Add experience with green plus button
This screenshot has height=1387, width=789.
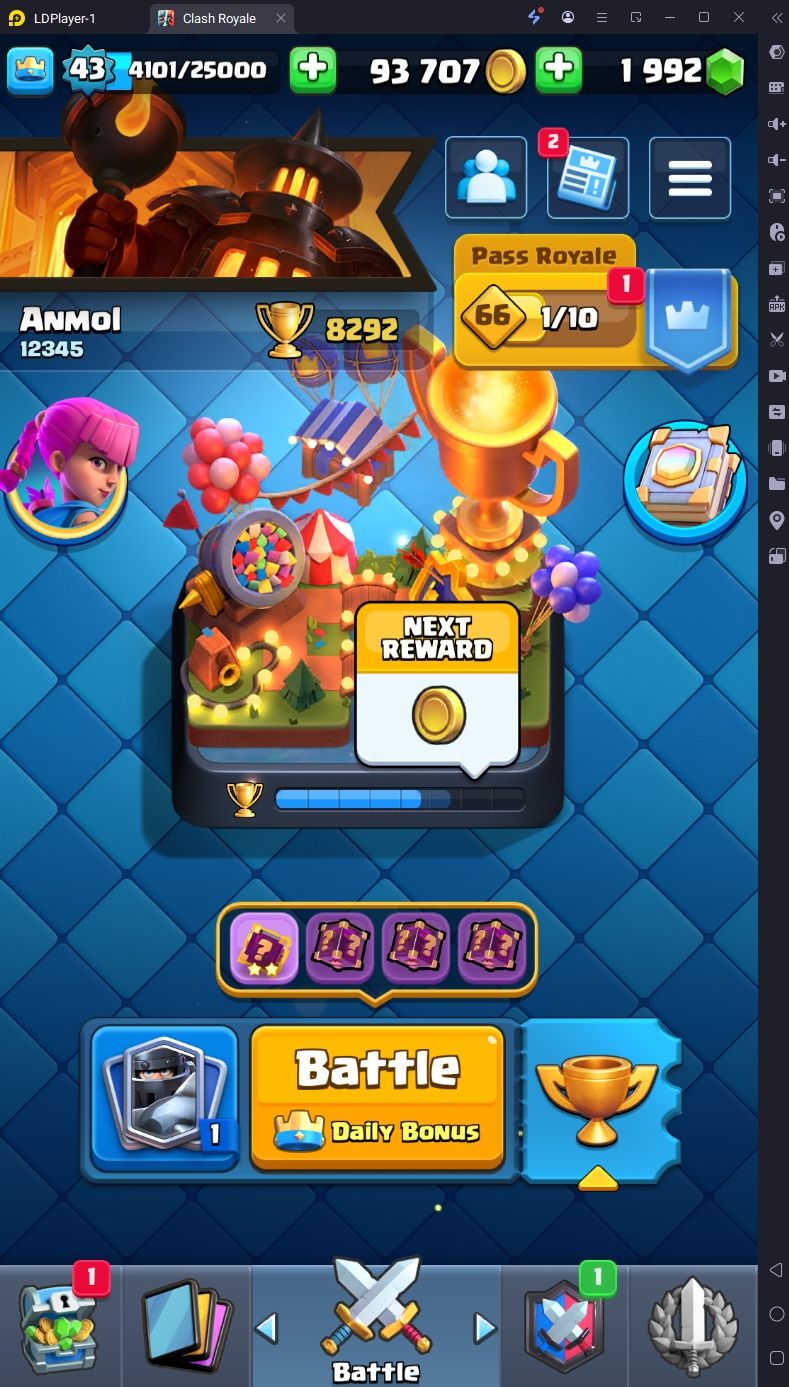tap(313, 69)
